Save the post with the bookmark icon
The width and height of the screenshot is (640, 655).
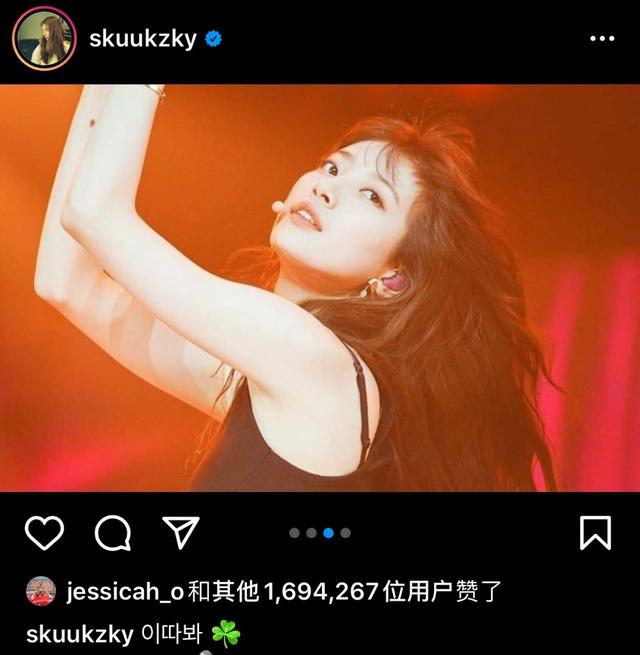pyautogui.click(x=595, y=533)
